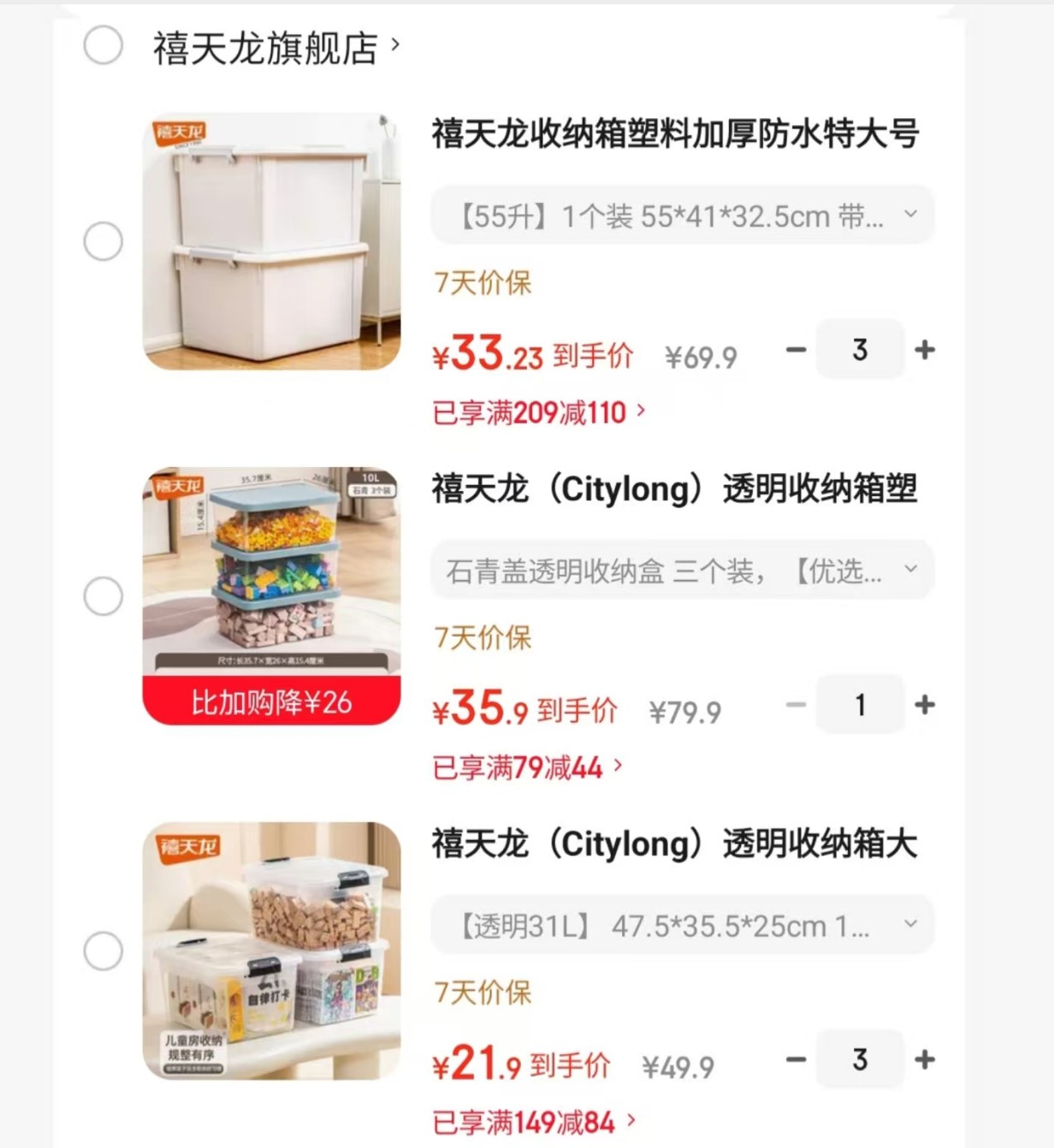Expand the 【55升】1个装 spec dropdown

pos(682,216)
